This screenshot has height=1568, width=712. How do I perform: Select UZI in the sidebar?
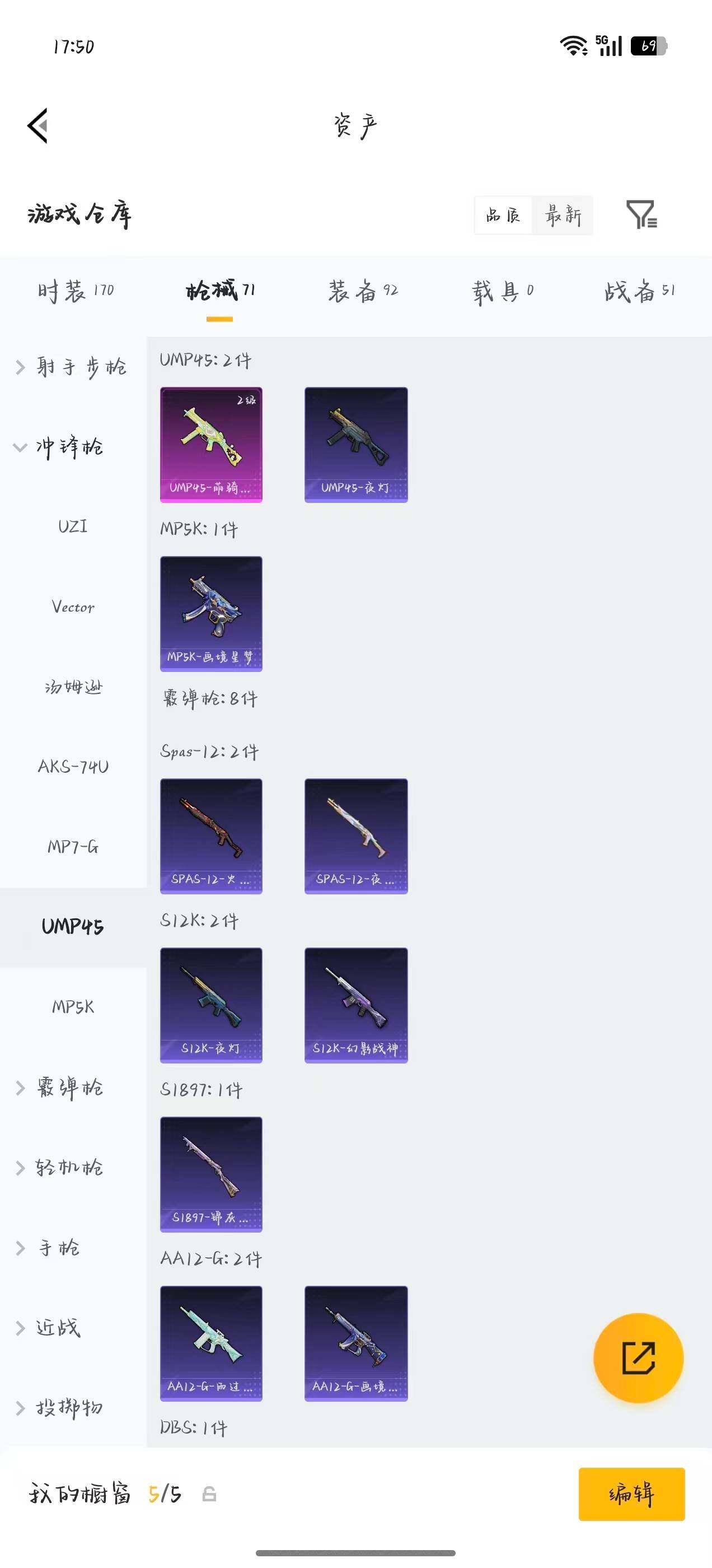coord(73,526)
